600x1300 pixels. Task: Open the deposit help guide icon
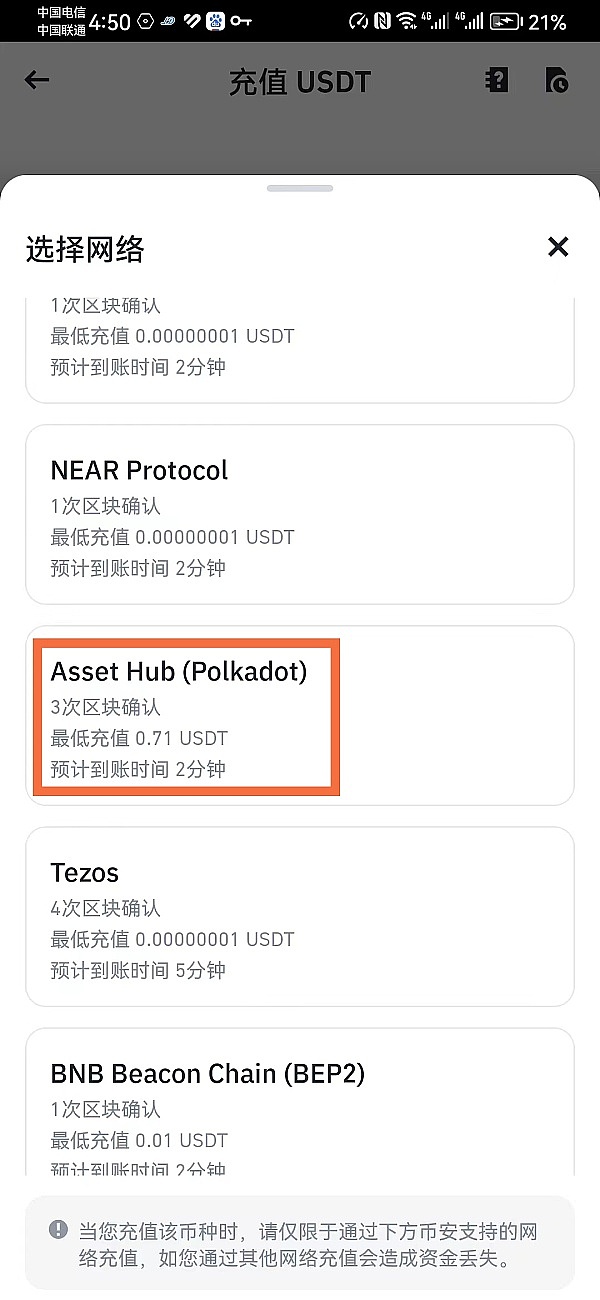(x=497, y=81)
